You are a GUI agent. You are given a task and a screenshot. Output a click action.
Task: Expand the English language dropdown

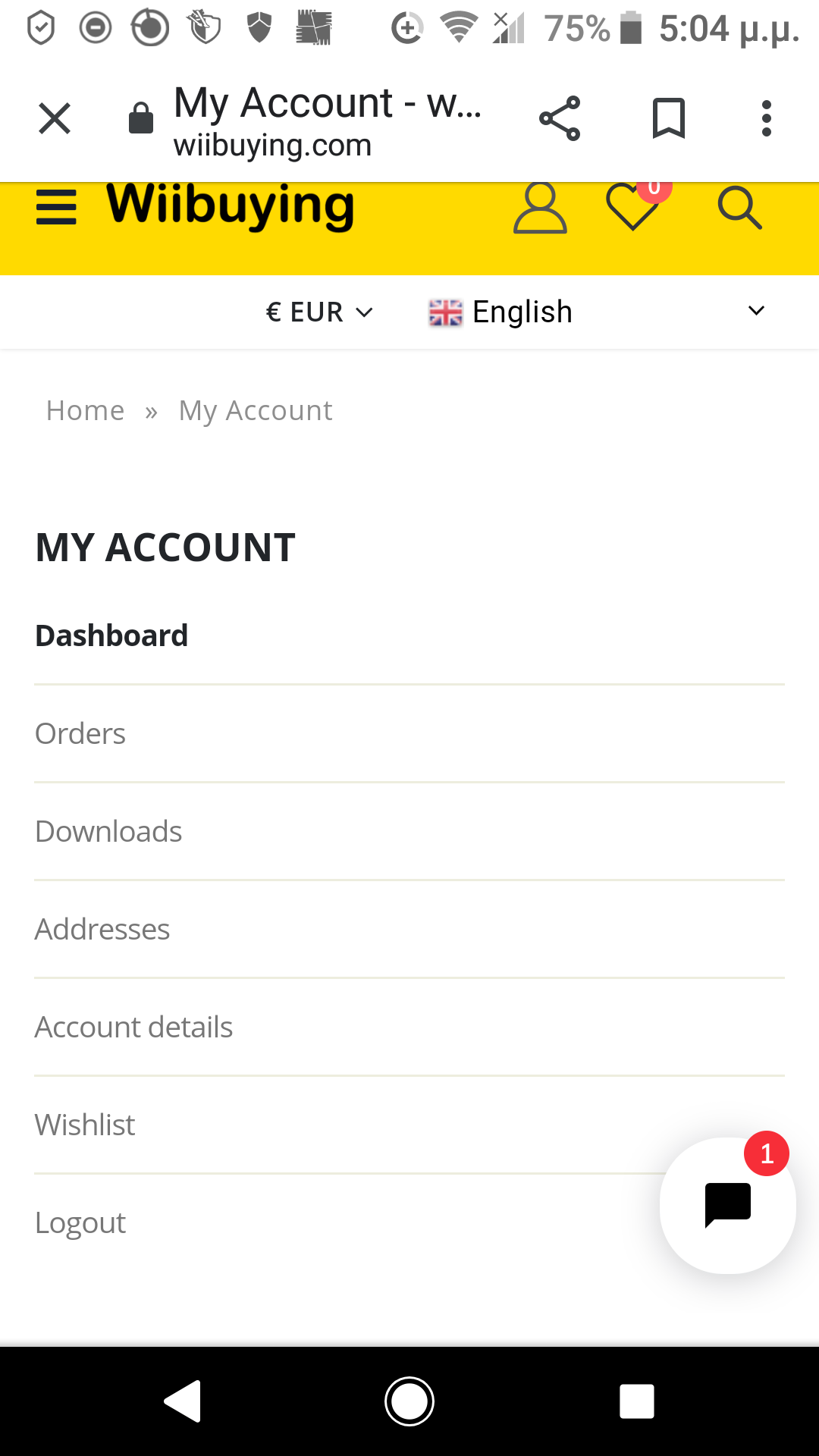(597, 312)
